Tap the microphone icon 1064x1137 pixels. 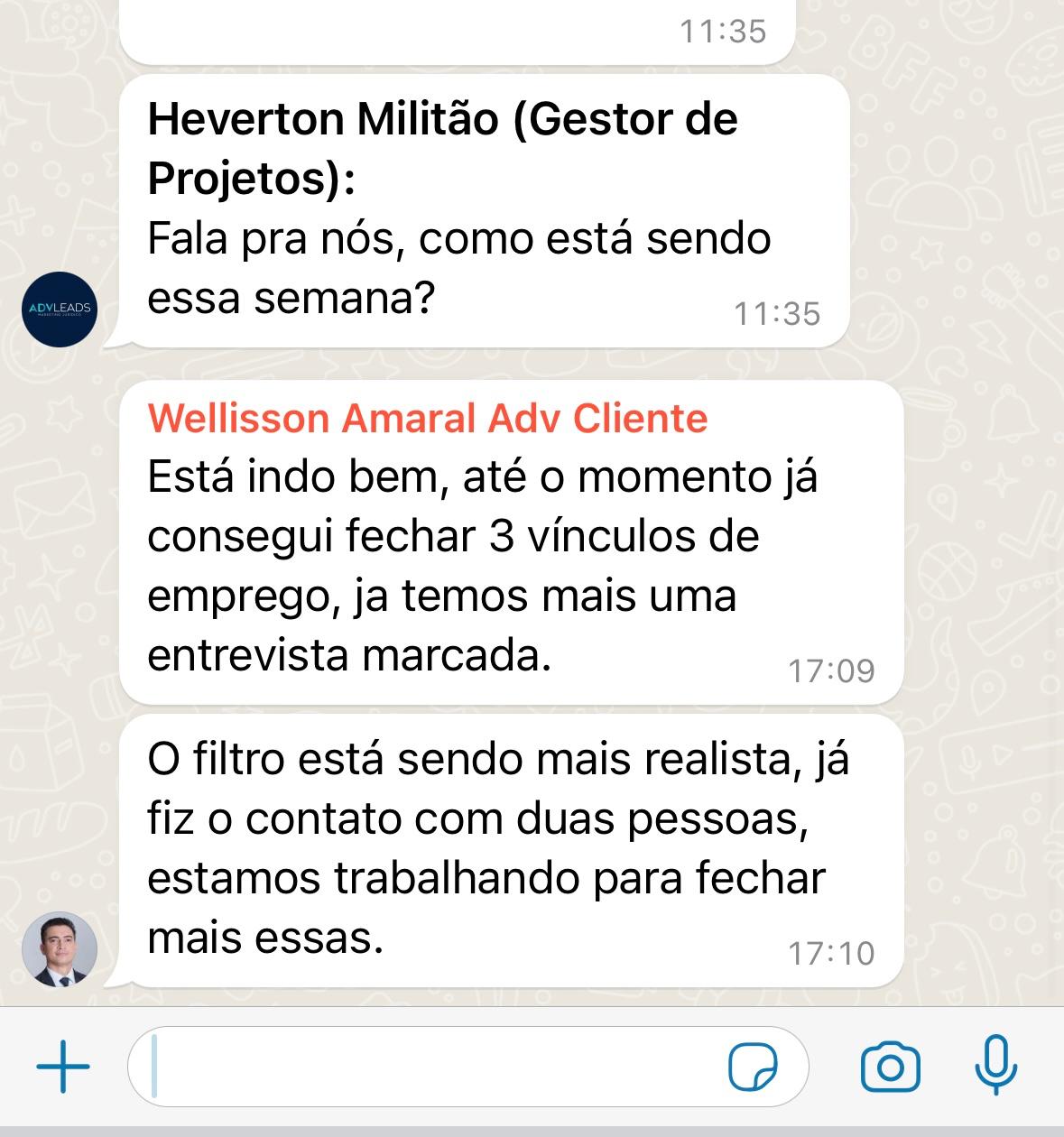[996, 1066]
